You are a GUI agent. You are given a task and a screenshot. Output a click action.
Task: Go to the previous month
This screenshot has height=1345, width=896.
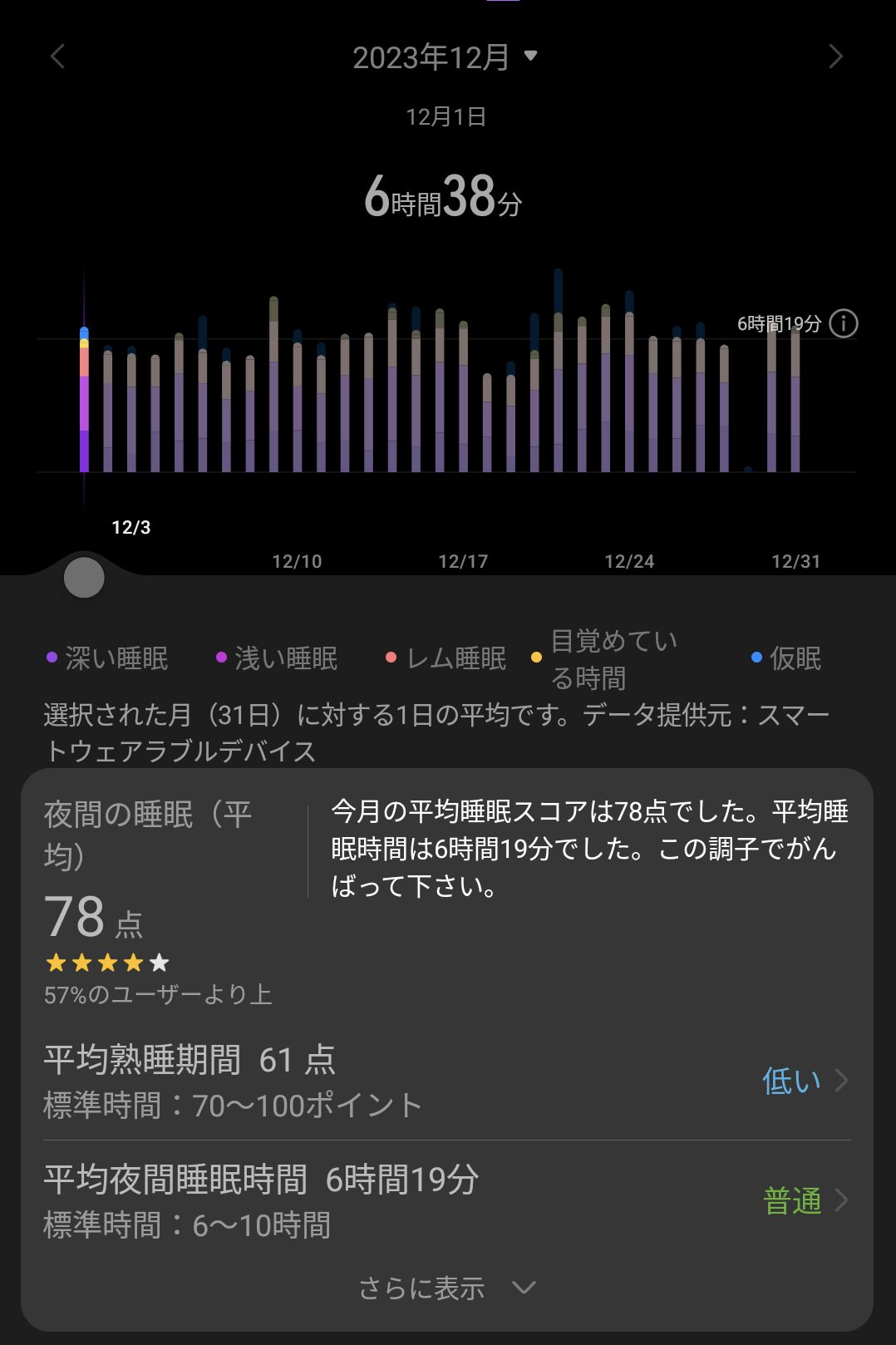[x=57, y=57]
